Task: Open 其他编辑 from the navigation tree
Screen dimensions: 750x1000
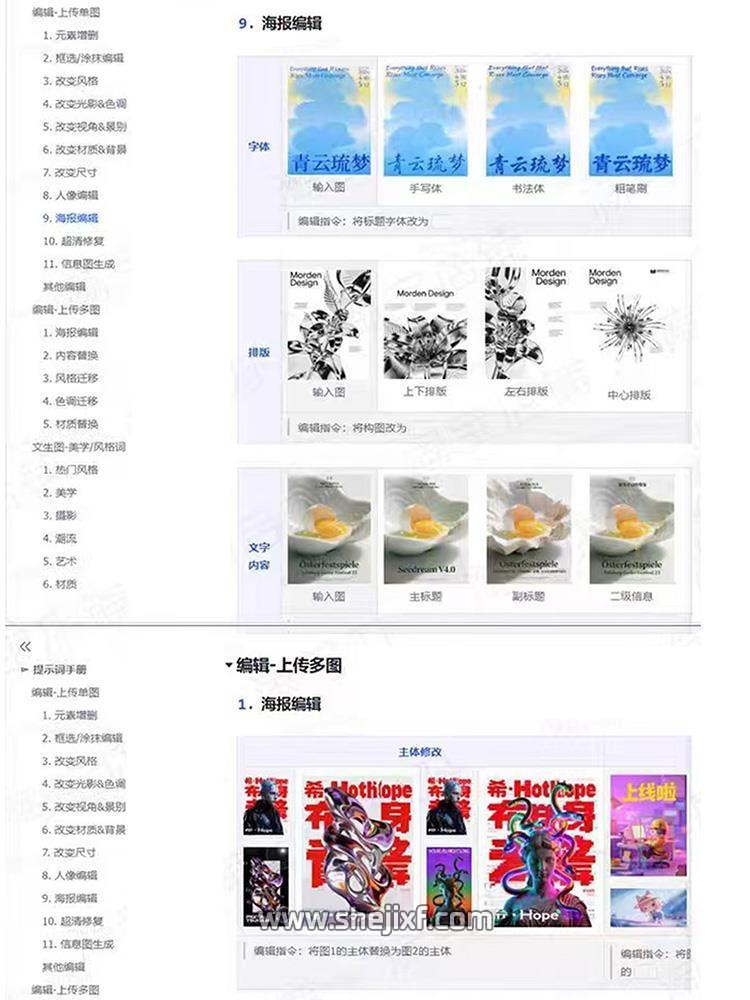Action: pos(65,284)
